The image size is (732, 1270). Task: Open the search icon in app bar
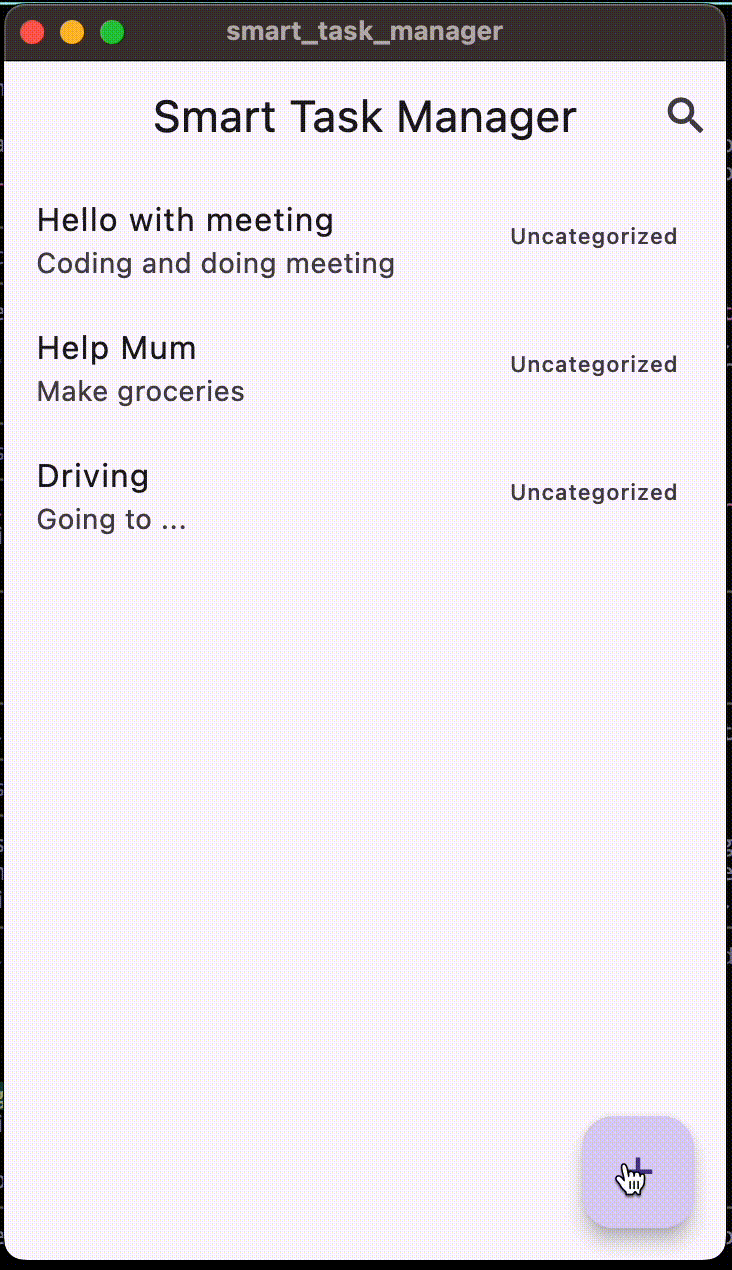(x=685, y=116)
